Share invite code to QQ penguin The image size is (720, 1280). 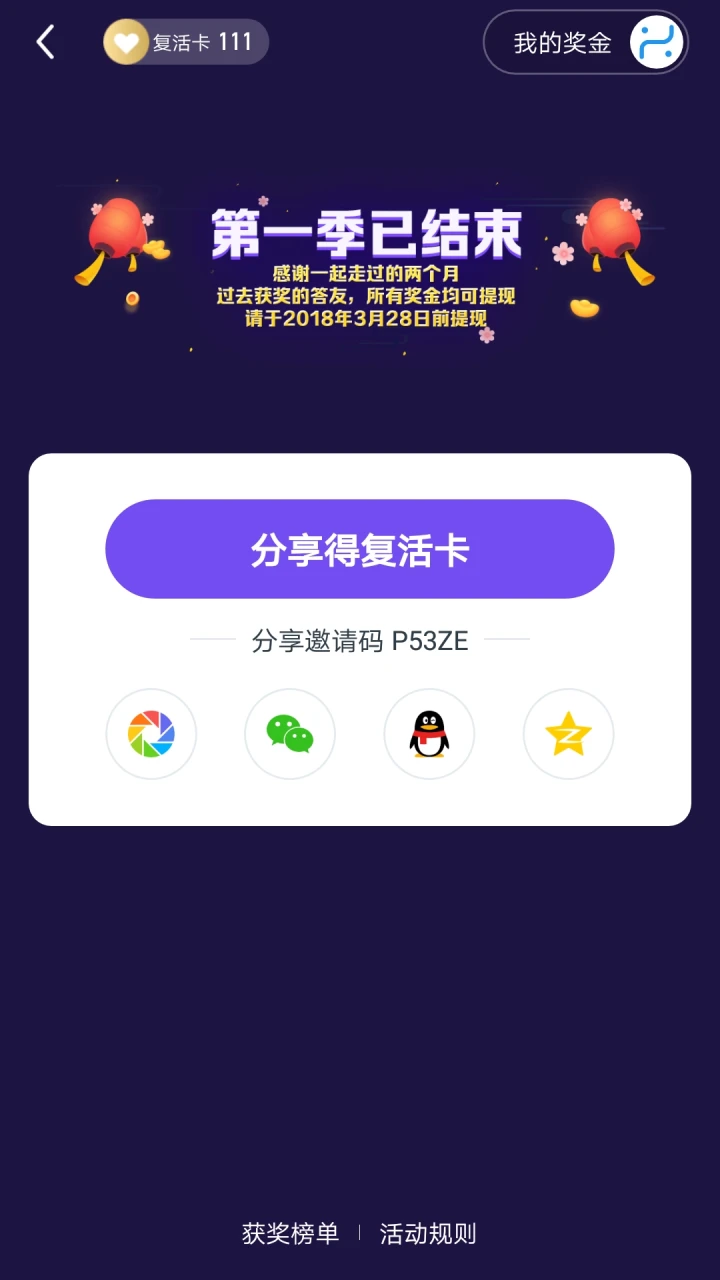[x=429, y=734]
